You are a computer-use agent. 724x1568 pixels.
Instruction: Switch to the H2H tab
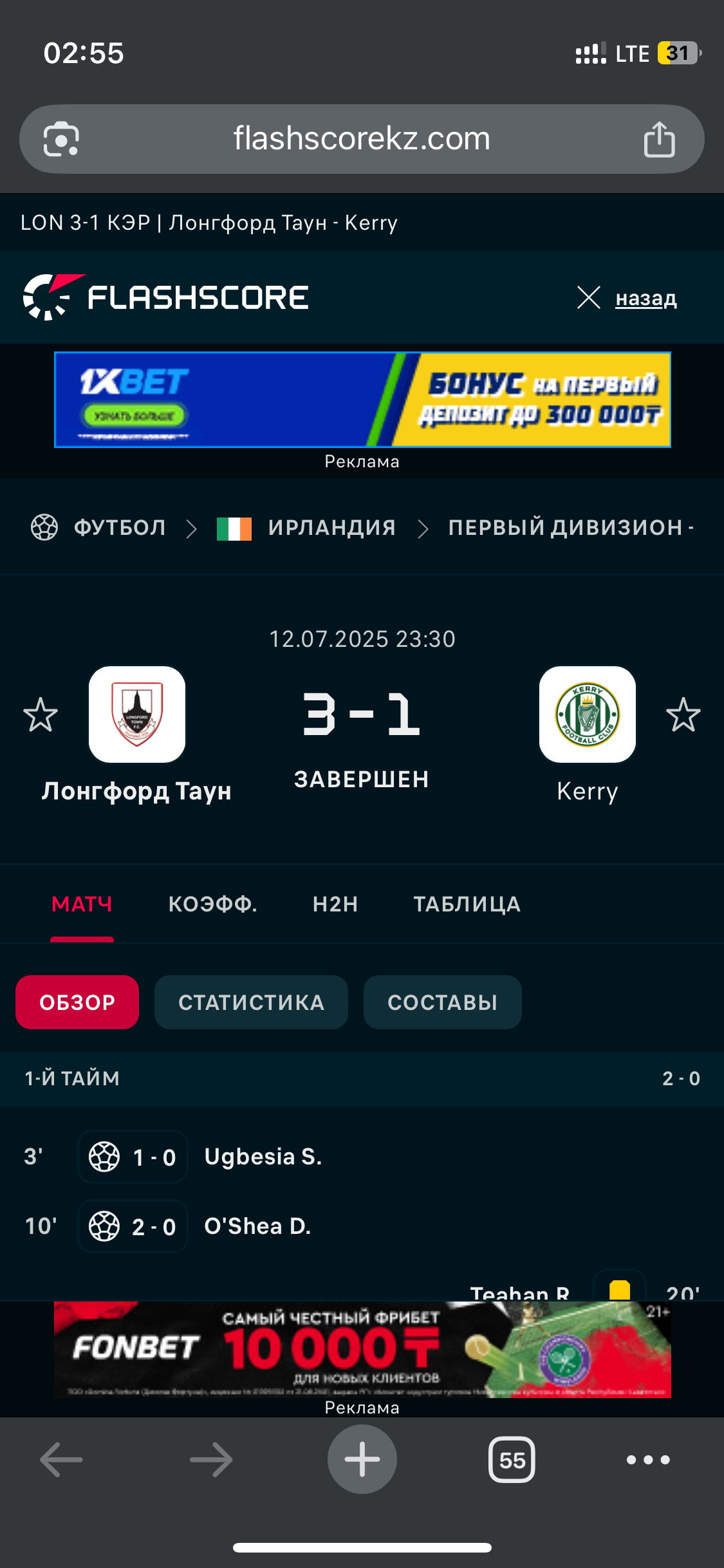pyautogui.click(x=335, y=904)
